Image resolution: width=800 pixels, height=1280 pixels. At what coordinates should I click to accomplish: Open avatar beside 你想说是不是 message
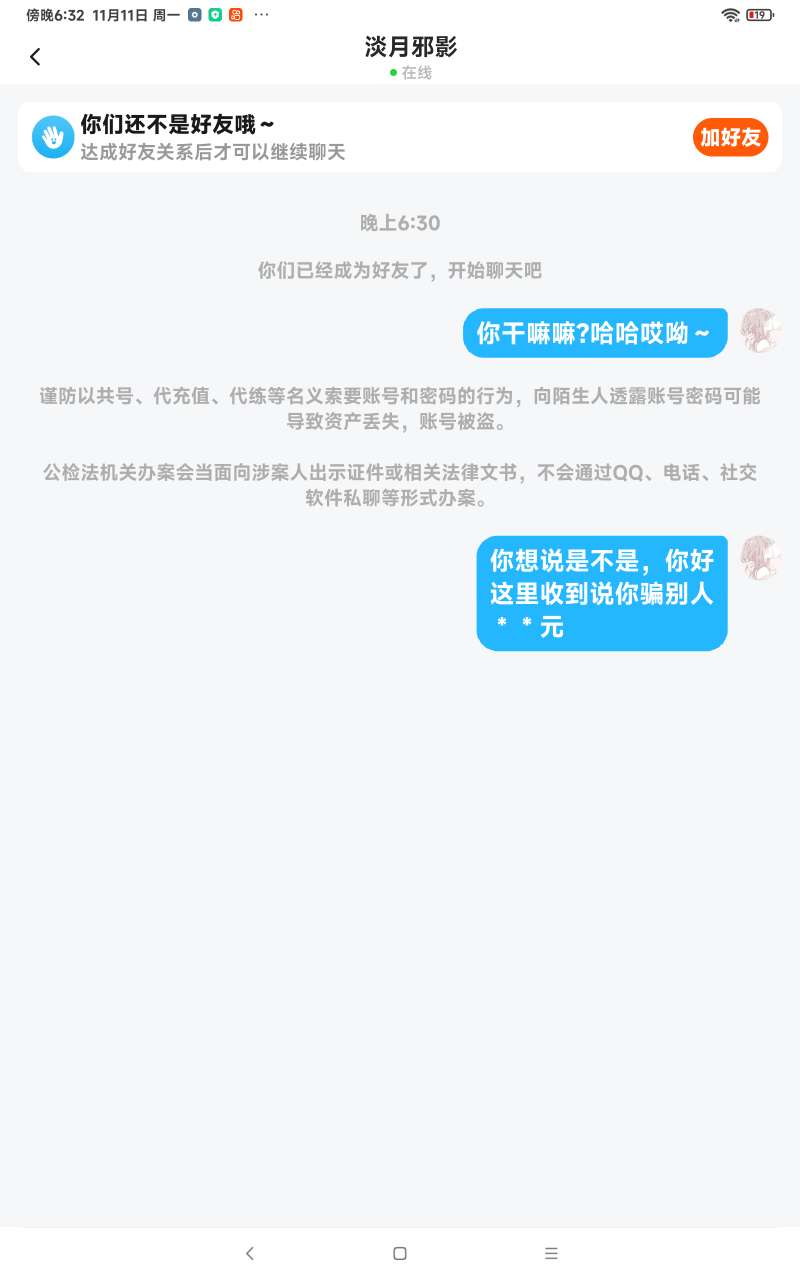click(x=760, y=559)
